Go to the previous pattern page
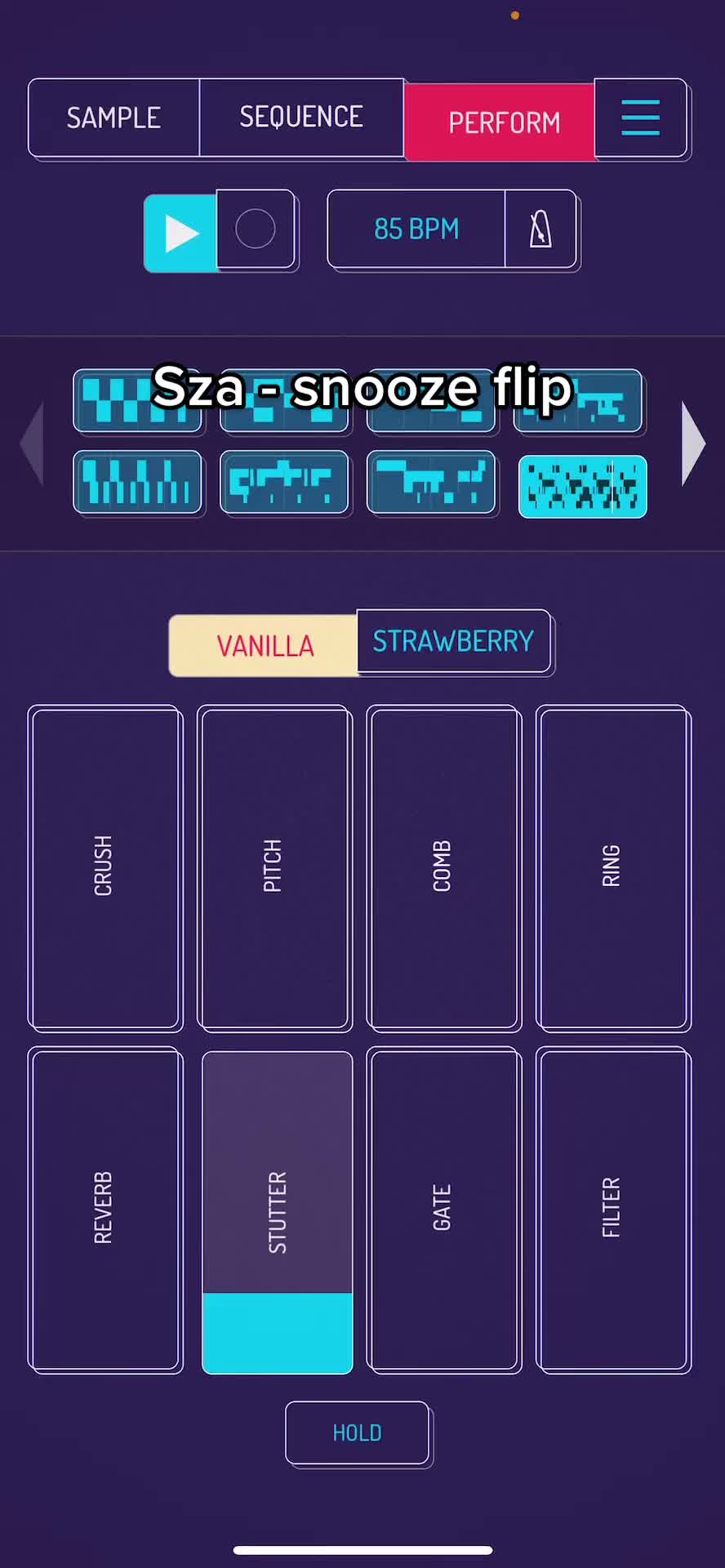725x1568 pixels. [33, 444]
